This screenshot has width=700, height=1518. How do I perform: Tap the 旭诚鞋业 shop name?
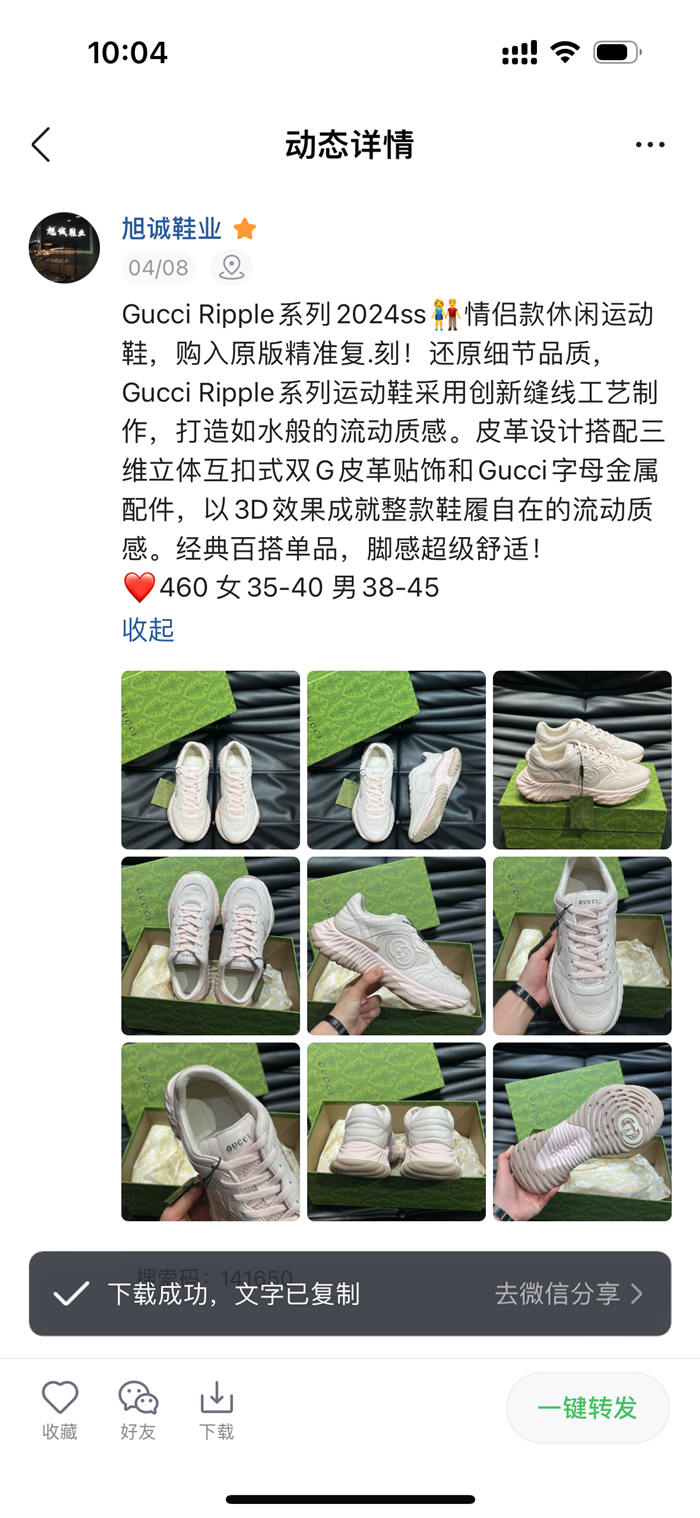tap(171, 229)
